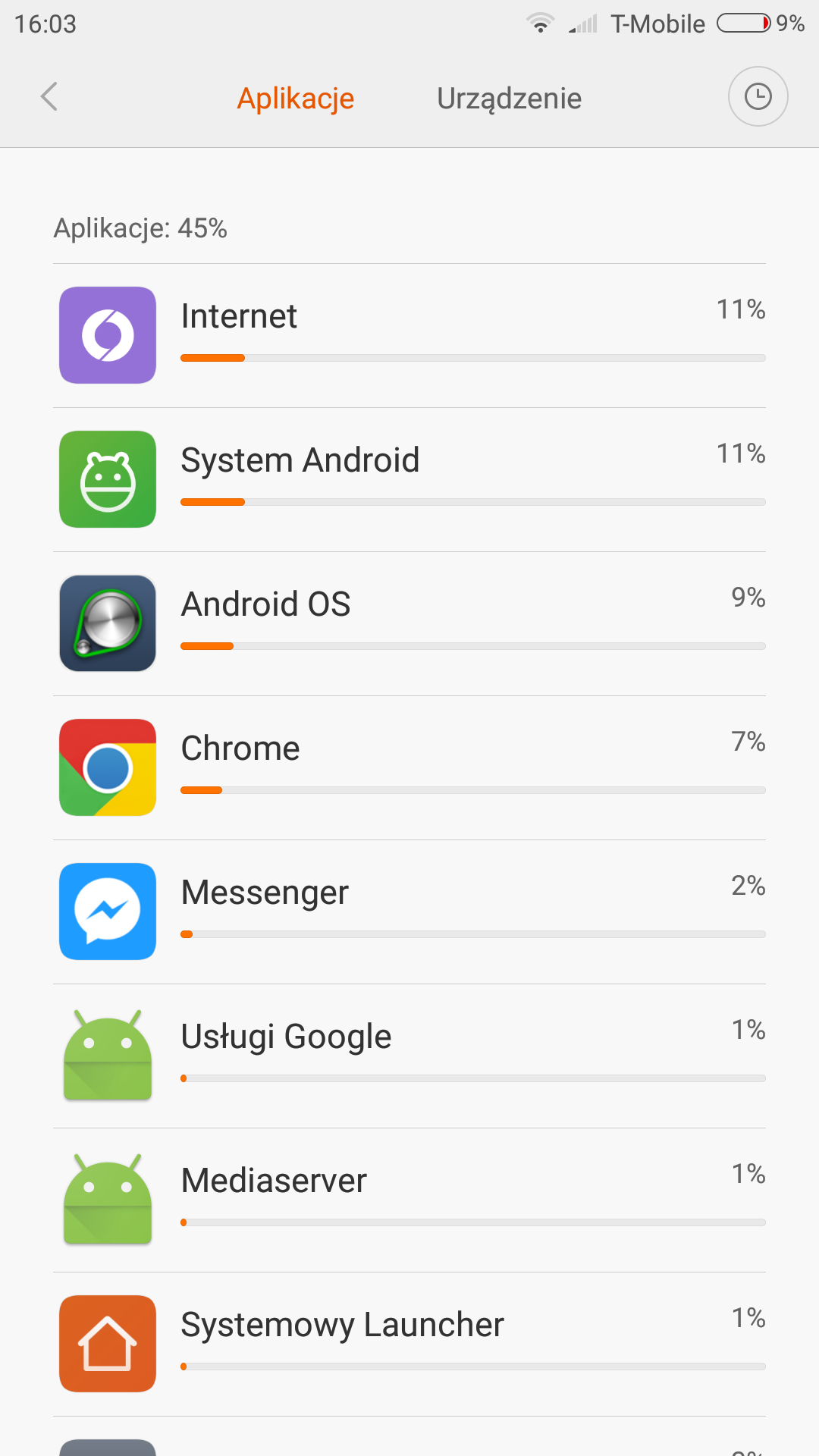Open Internet battery usage details
The height and width of the screenshot is (1456, 819).
[409, 336]
